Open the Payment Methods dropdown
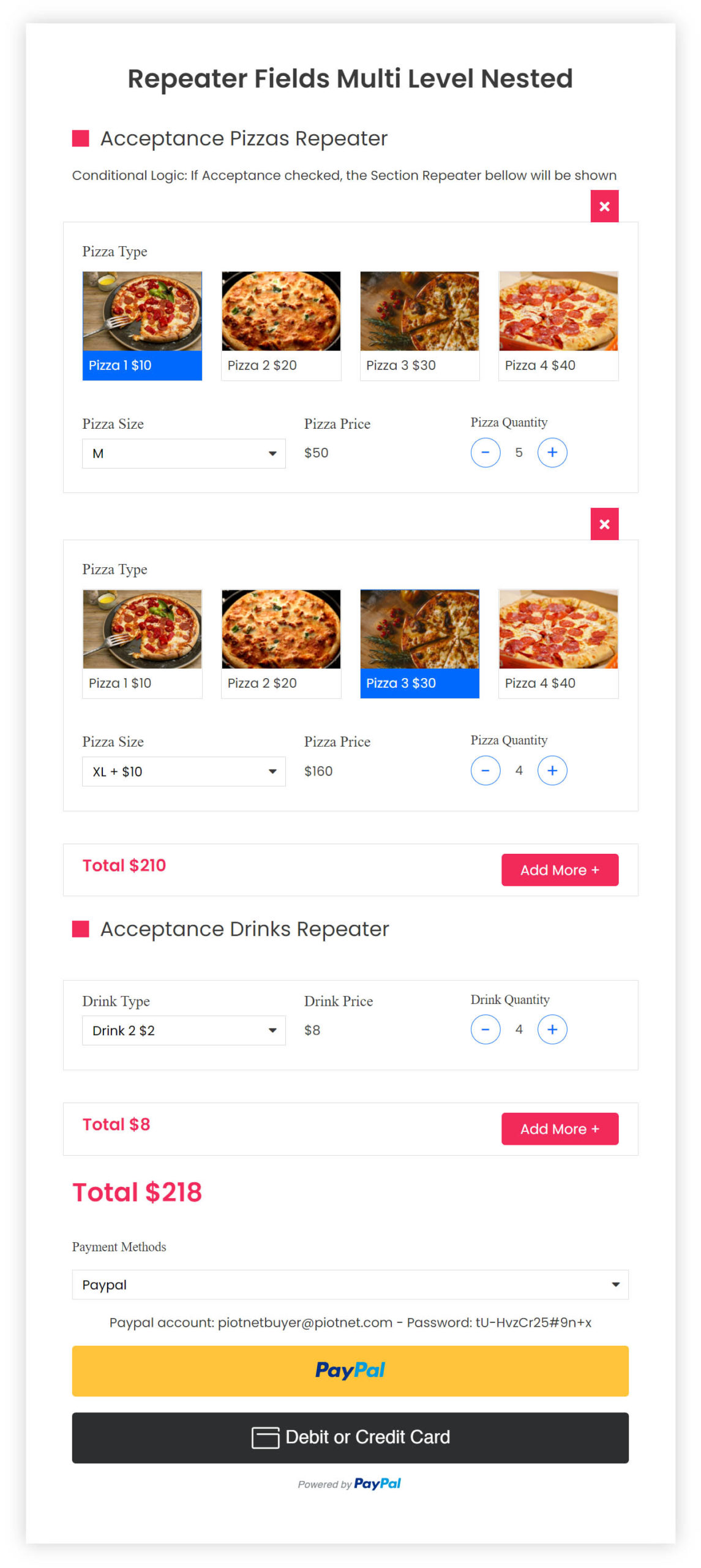Image resolution: width=701 pixels, height=1568 pixels. [x=350, y=1284]
